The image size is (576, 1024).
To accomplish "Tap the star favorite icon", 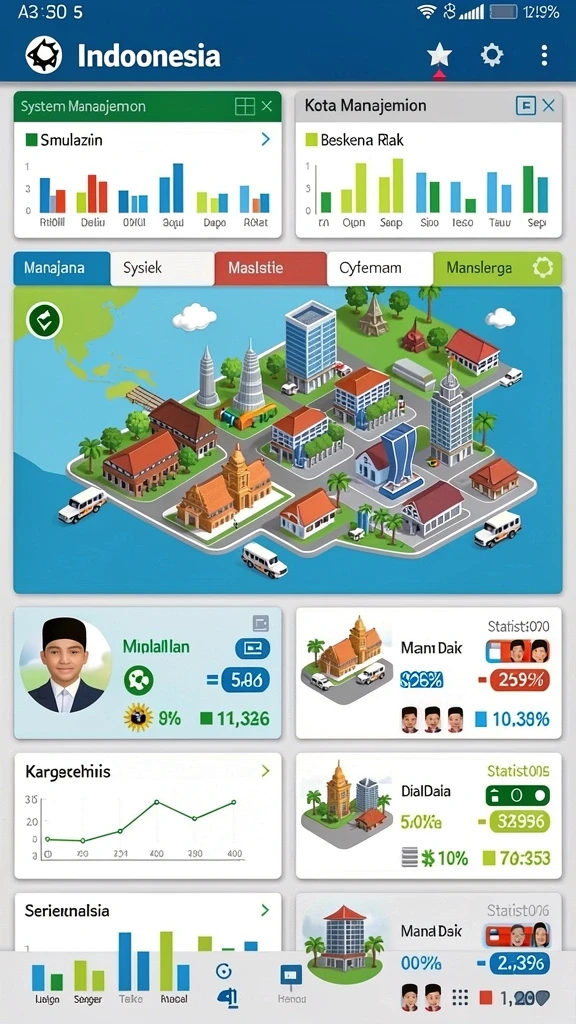I will (x=440, y=55).
